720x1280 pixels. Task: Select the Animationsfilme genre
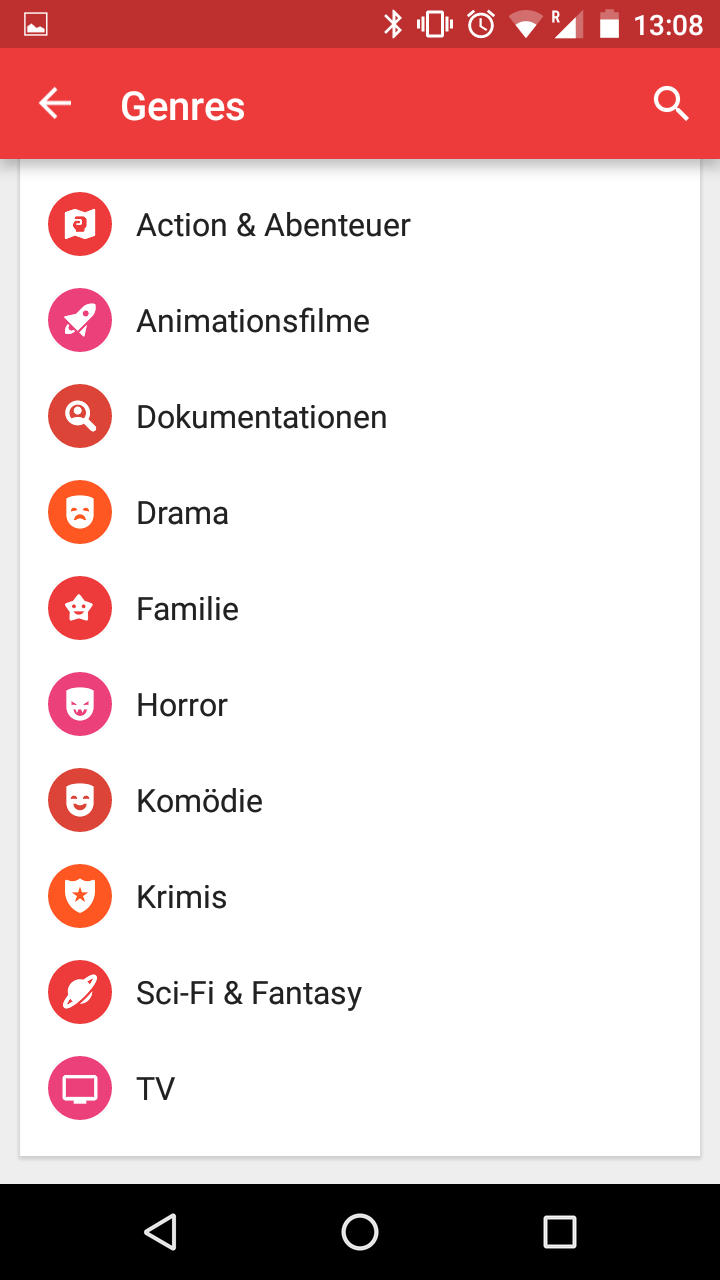click(360, 320)
